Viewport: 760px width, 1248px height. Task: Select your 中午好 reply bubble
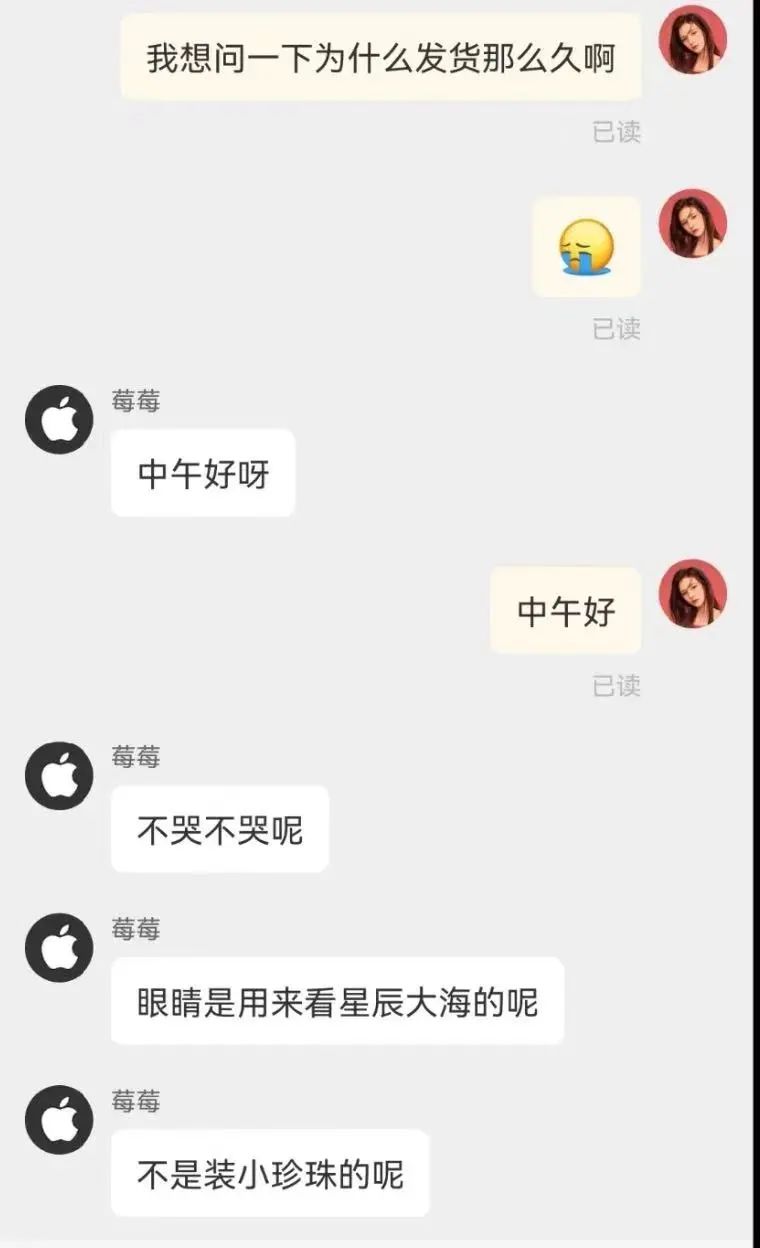(x=565, y=610)
